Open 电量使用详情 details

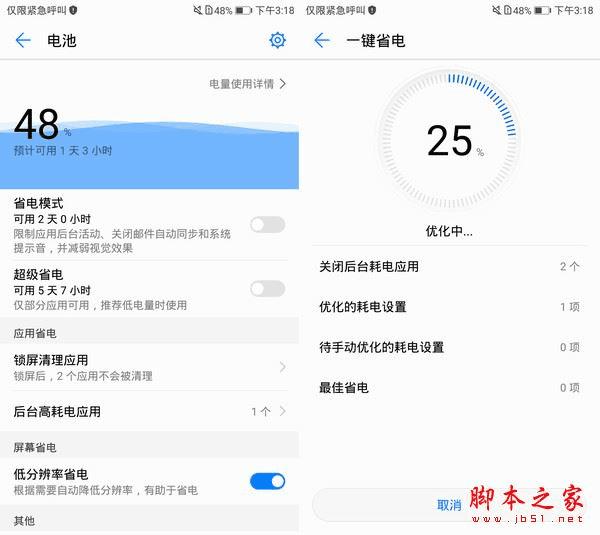click(x=248, y=84)
